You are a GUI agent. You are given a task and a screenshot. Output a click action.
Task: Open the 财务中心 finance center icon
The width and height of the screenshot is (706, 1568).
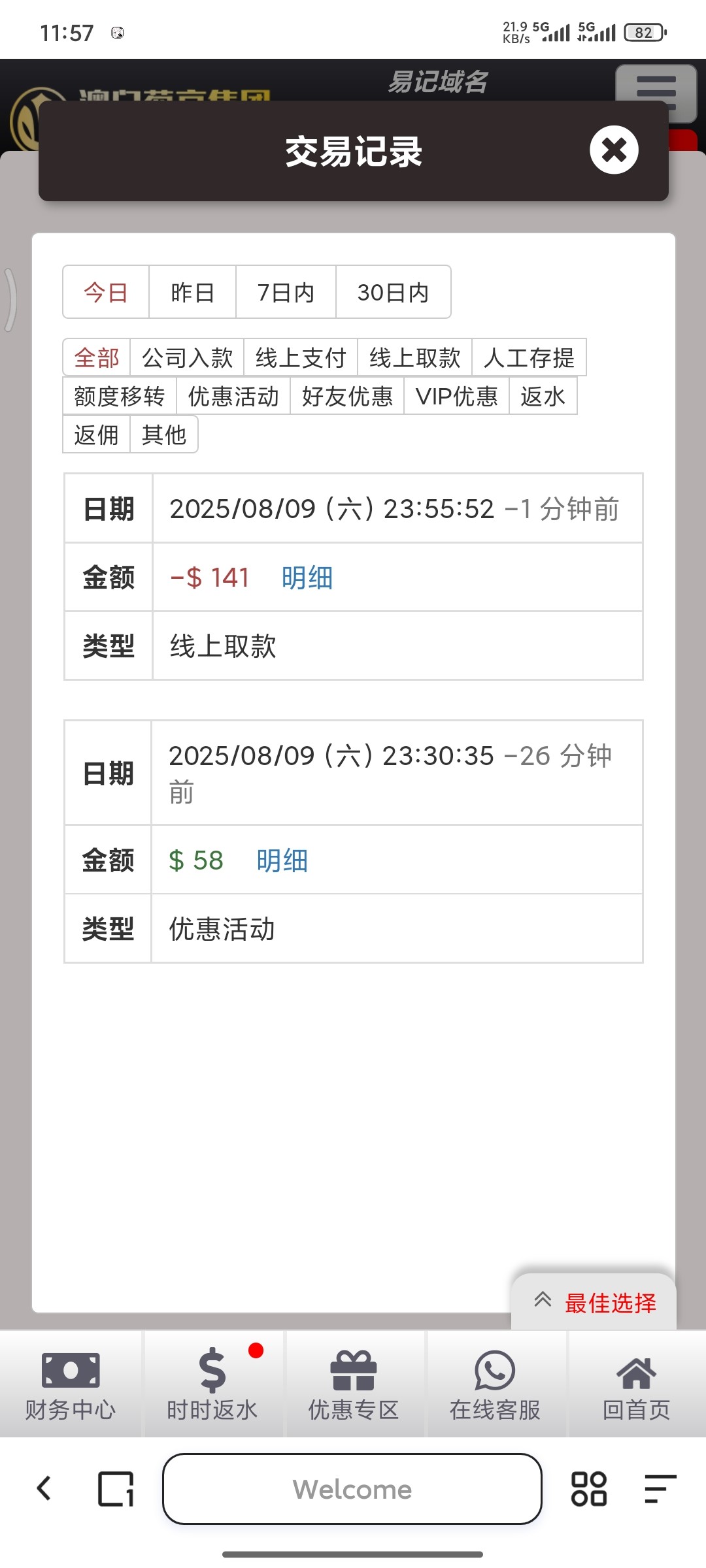click(70, 1370)
